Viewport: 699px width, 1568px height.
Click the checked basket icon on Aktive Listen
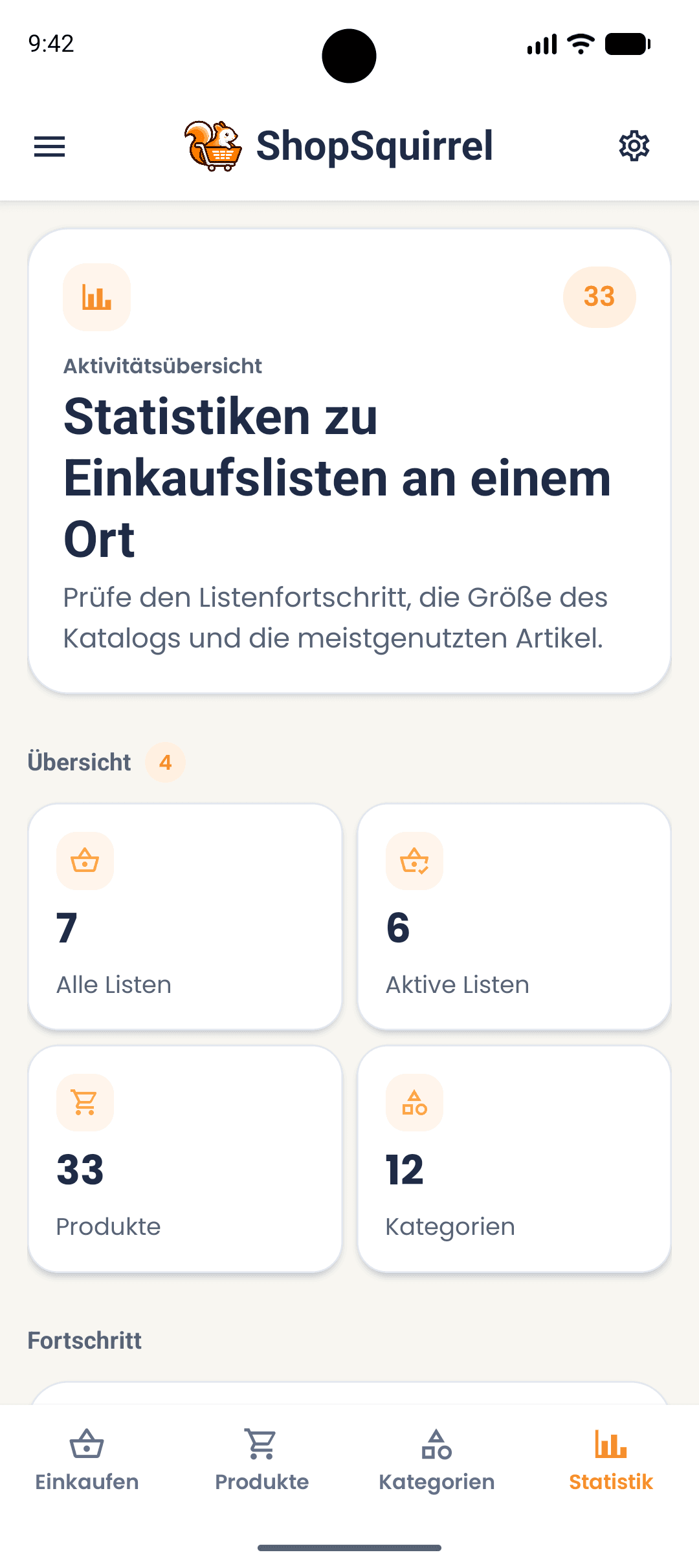[414, 861]
